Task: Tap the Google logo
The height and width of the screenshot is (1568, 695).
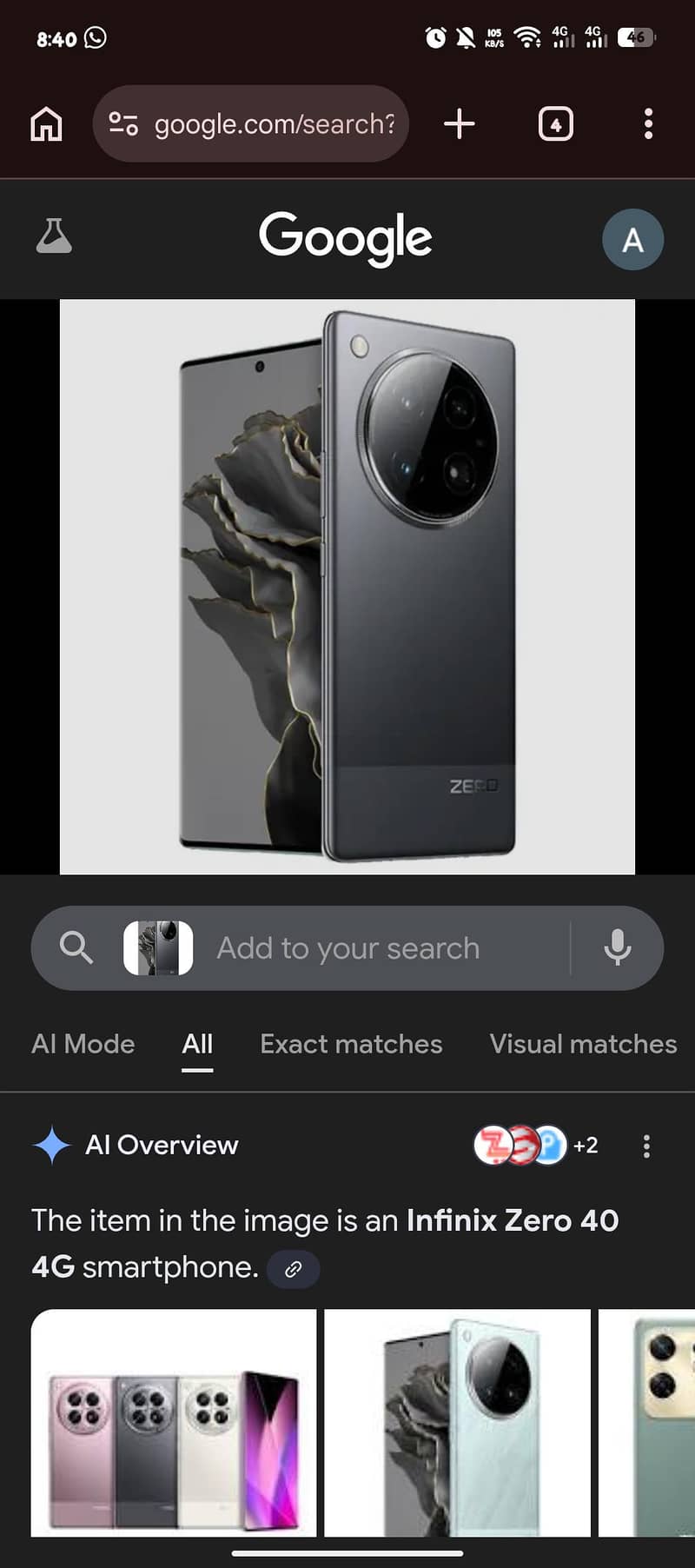Action: pos(346,237)
